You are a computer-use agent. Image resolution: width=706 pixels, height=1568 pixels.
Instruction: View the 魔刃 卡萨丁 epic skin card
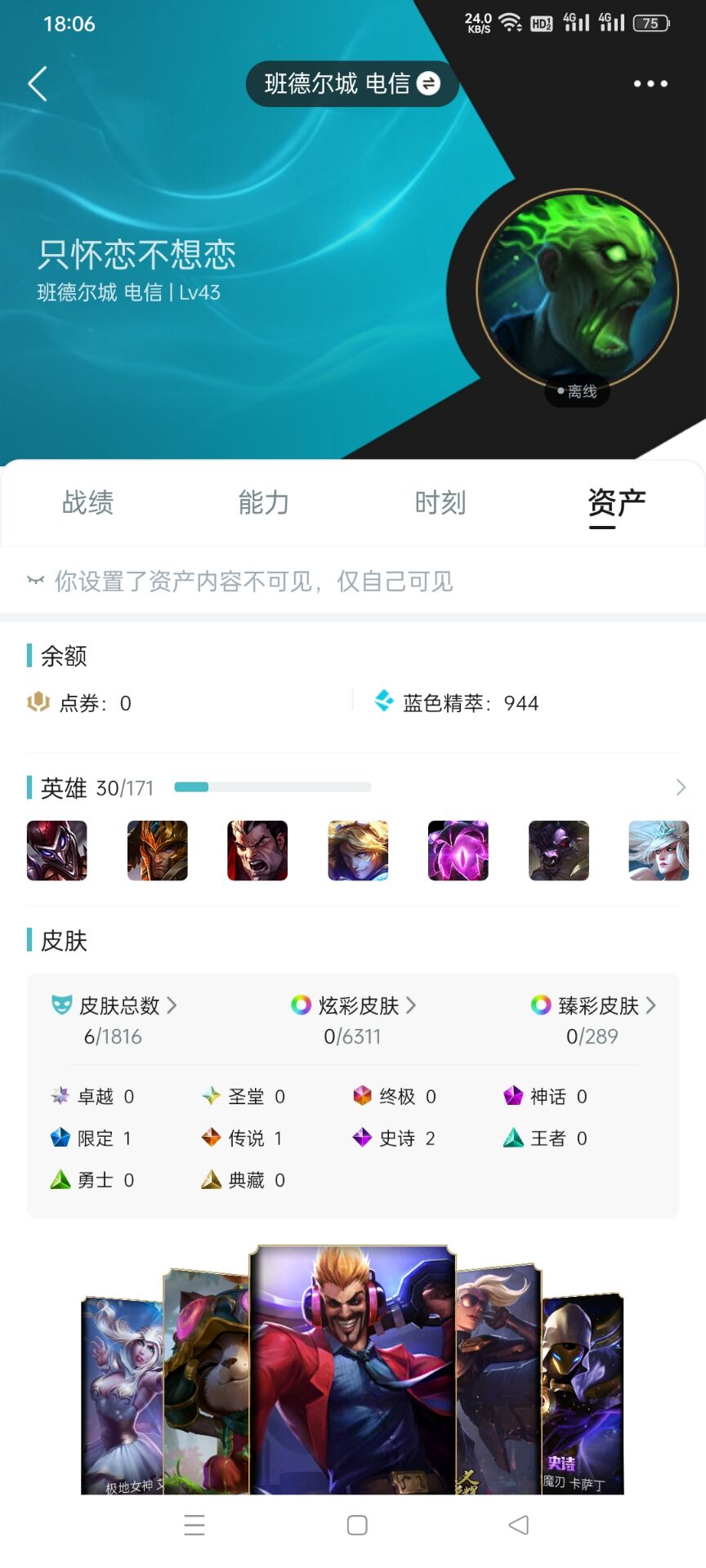[583, 1396]
